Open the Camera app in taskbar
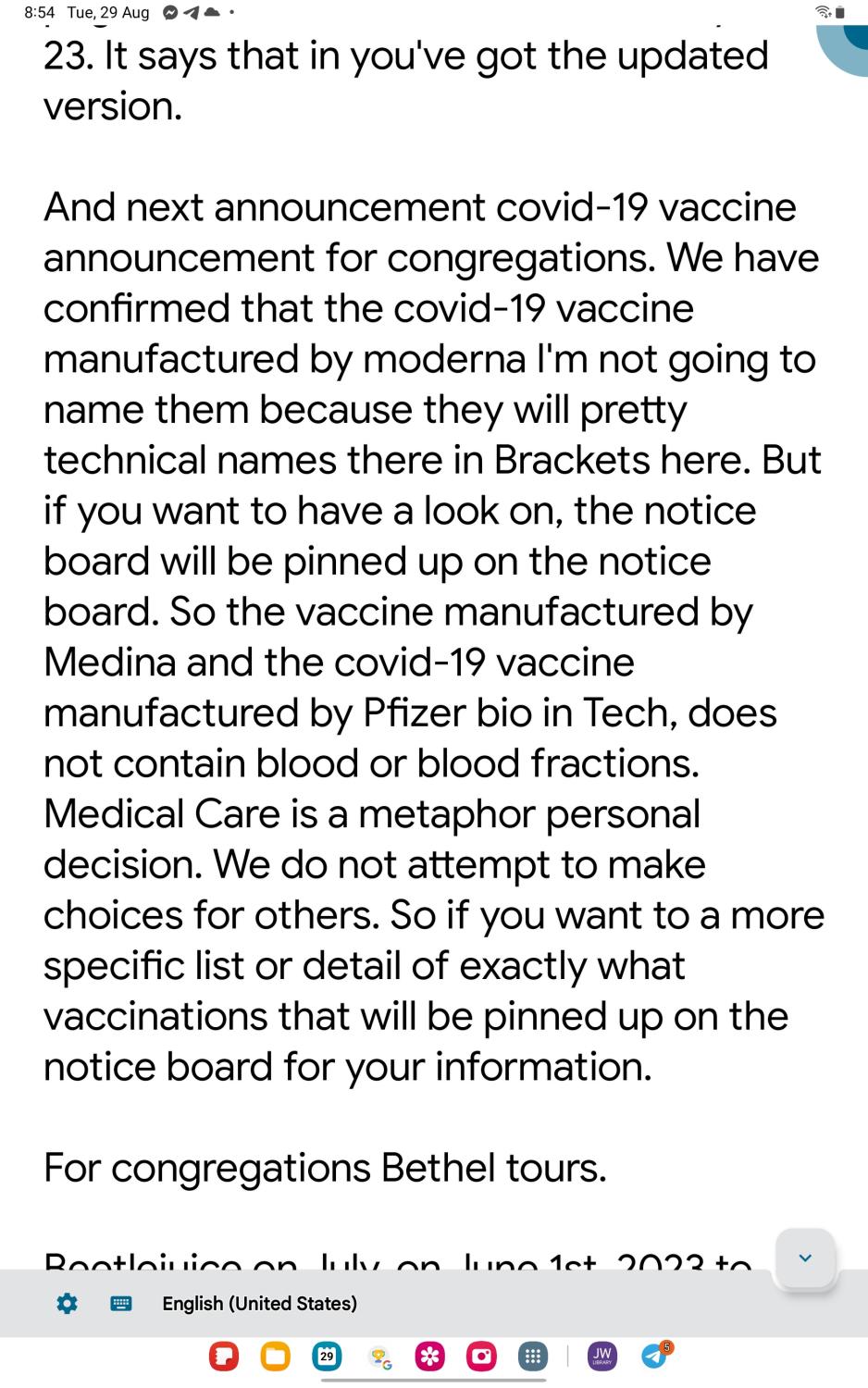868x1388 pixels. 481,1357
